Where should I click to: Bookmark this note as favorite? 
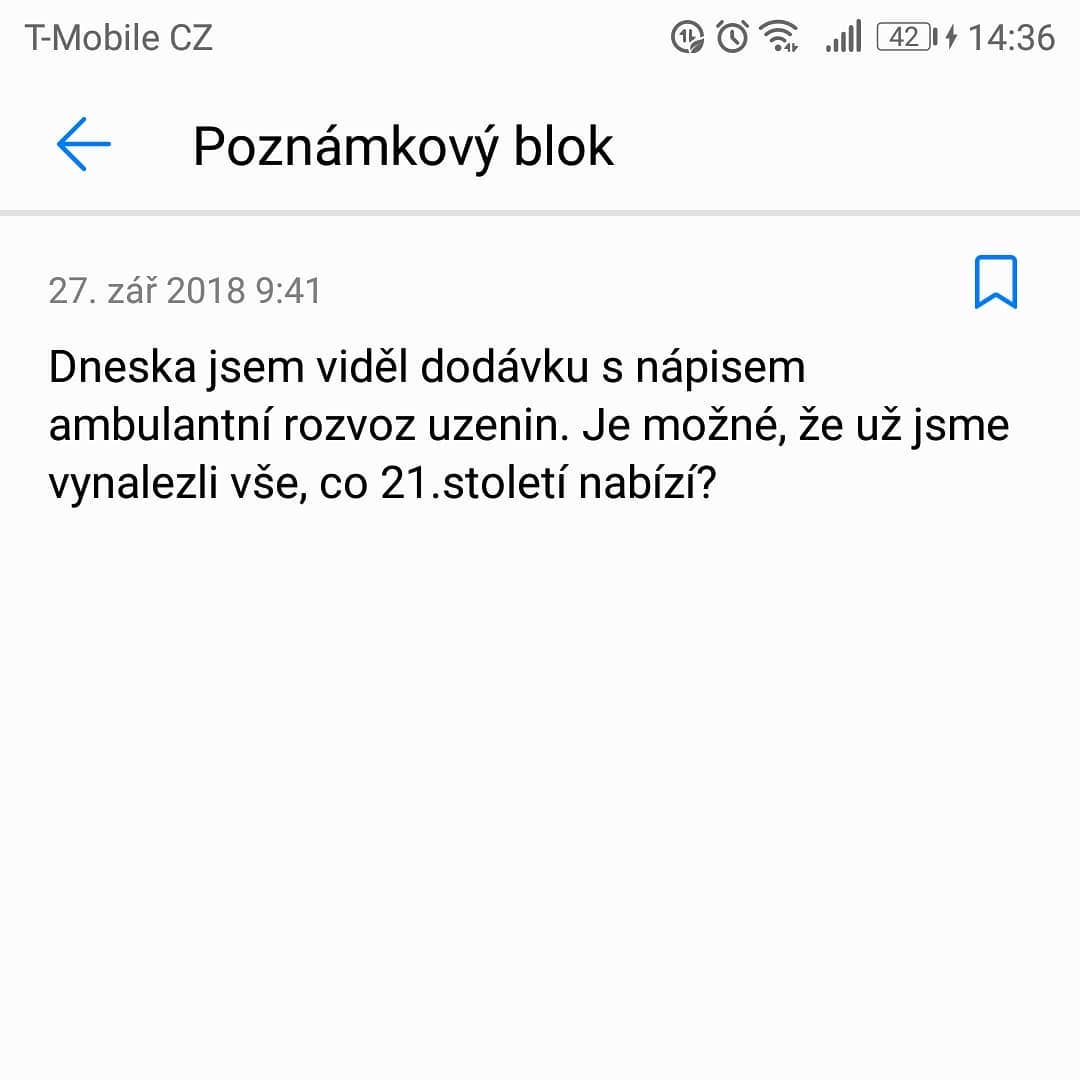tap(995, 282)
